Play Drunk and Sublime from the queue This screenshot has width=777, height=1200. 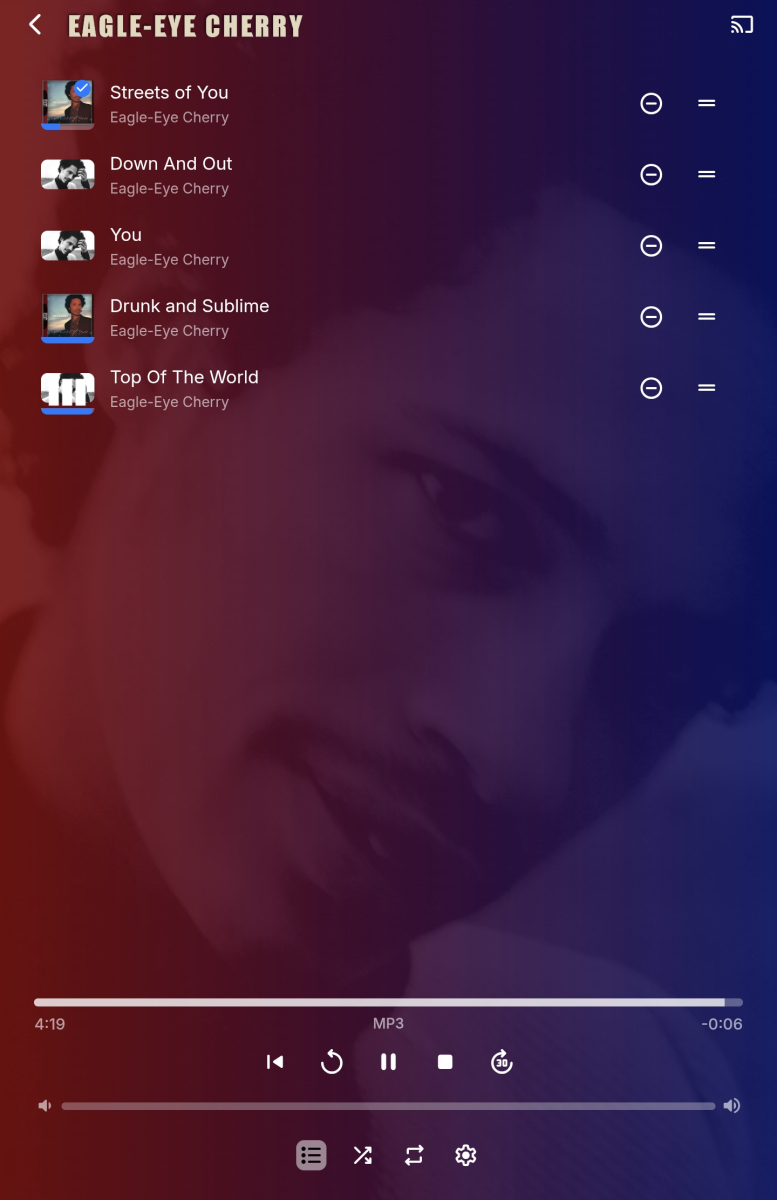pos(189,306)
